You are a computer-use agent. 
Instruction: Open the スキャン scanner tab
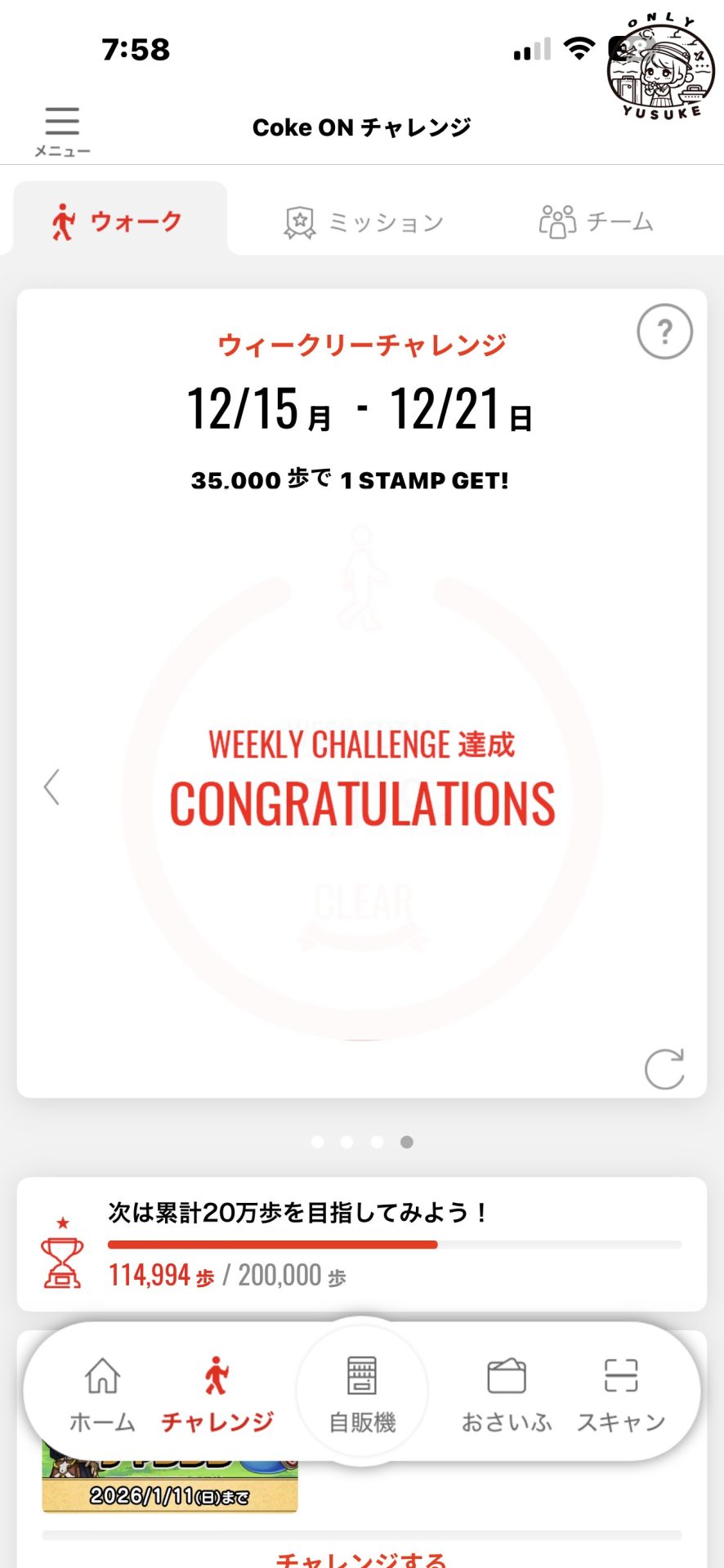point(621,1394)
